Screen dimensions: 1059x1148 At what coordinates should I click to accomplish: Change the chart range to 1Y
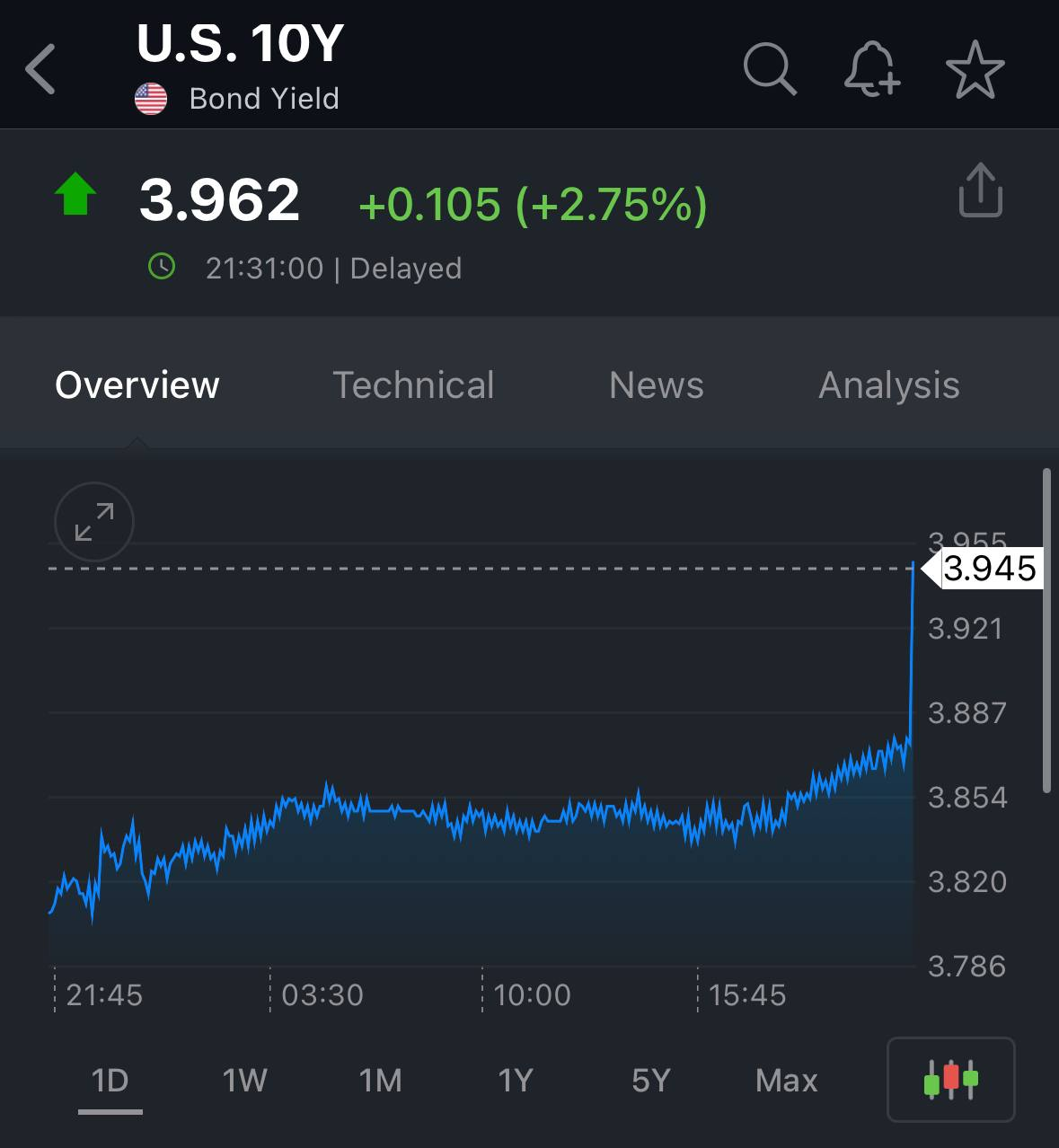(516, 1080)
